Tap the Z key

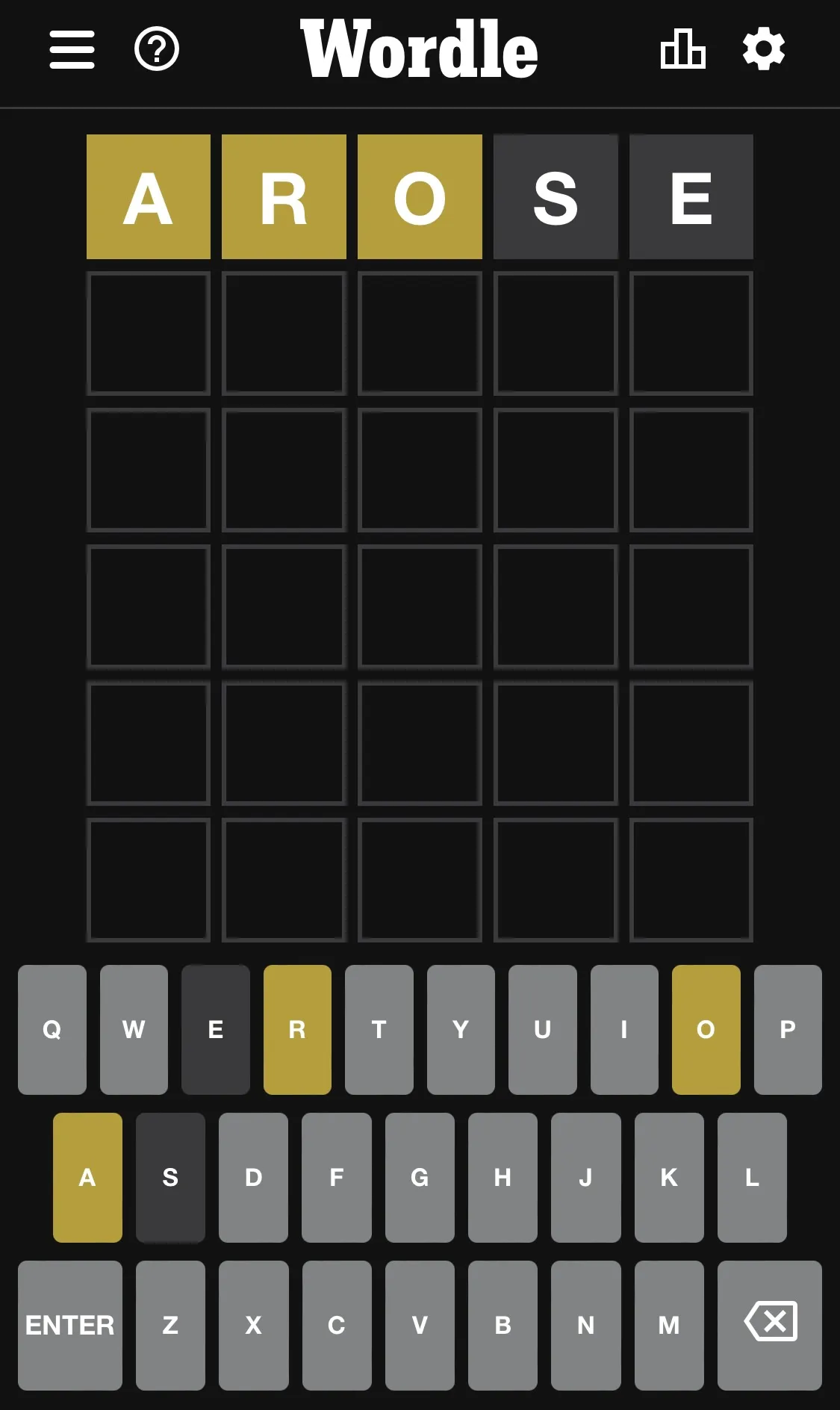point(169,1326)
